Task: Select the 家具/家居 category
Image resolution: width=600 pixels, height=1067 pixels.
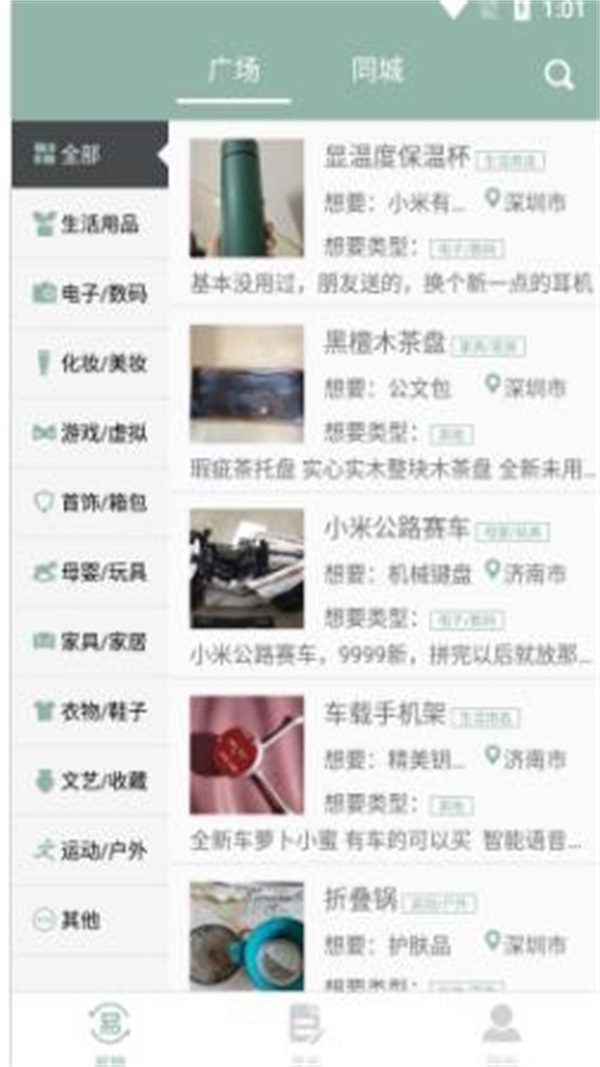Action: [x=88, y=641]
